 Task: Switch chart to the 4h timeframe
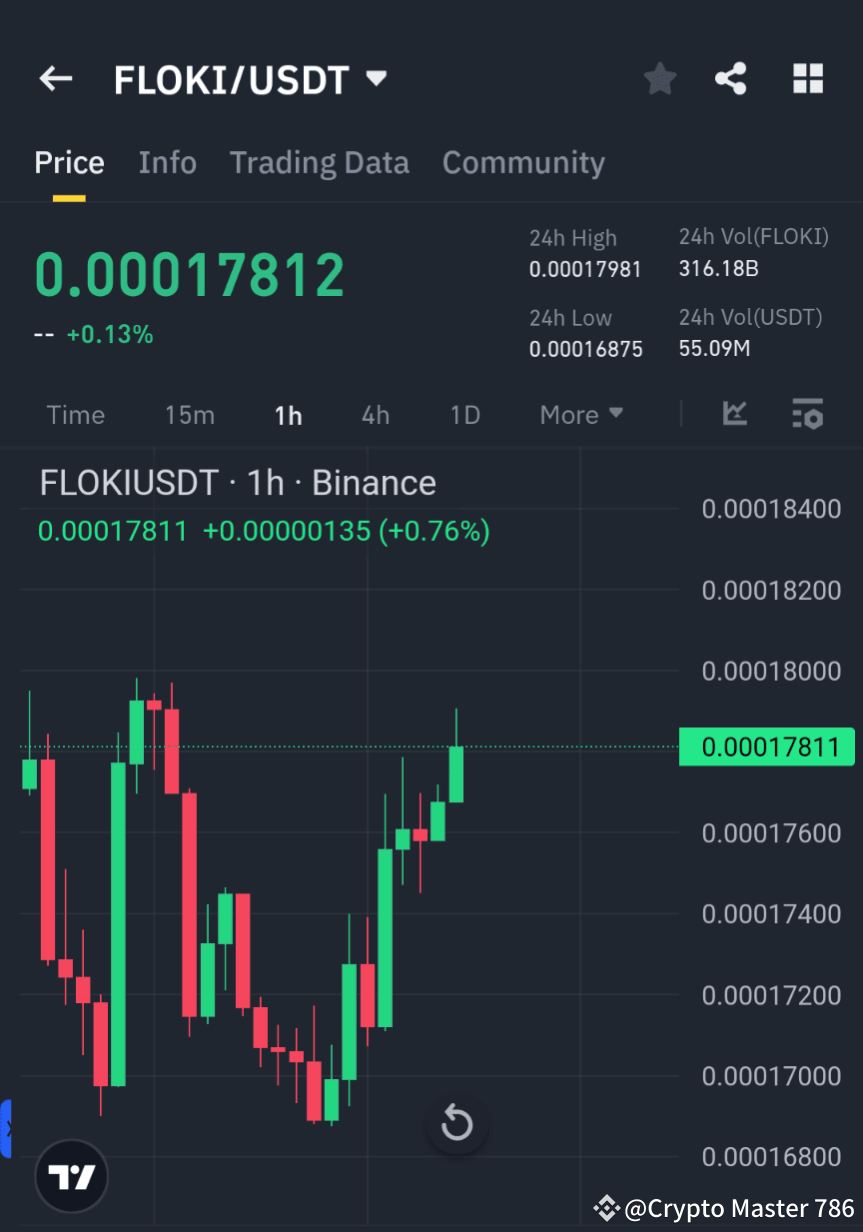click(375, 414)
